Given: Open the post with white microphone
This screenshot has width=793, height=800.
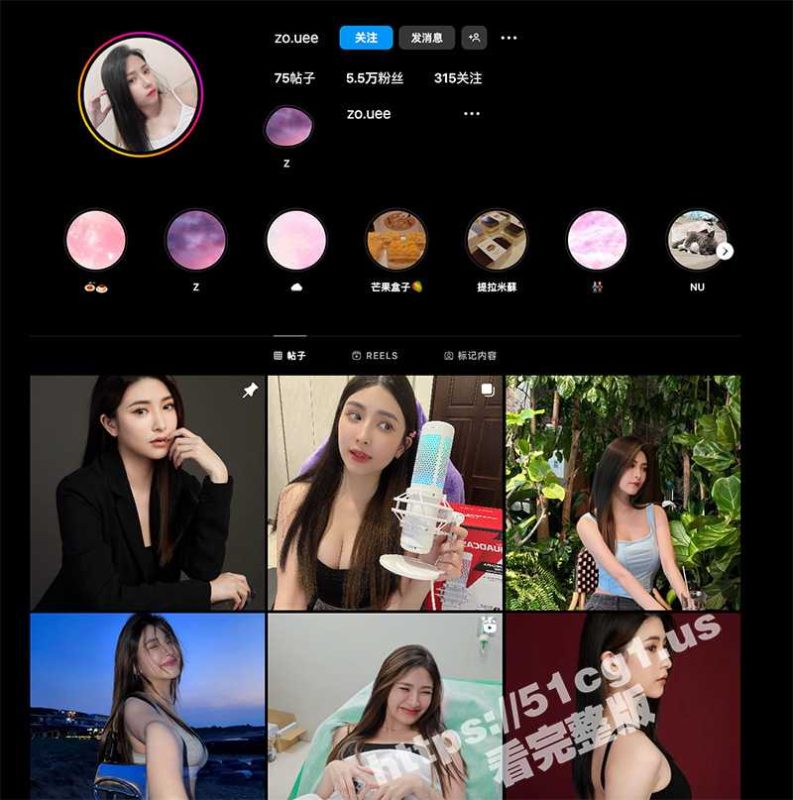Looking at the screenshot, I should point(385,493).
